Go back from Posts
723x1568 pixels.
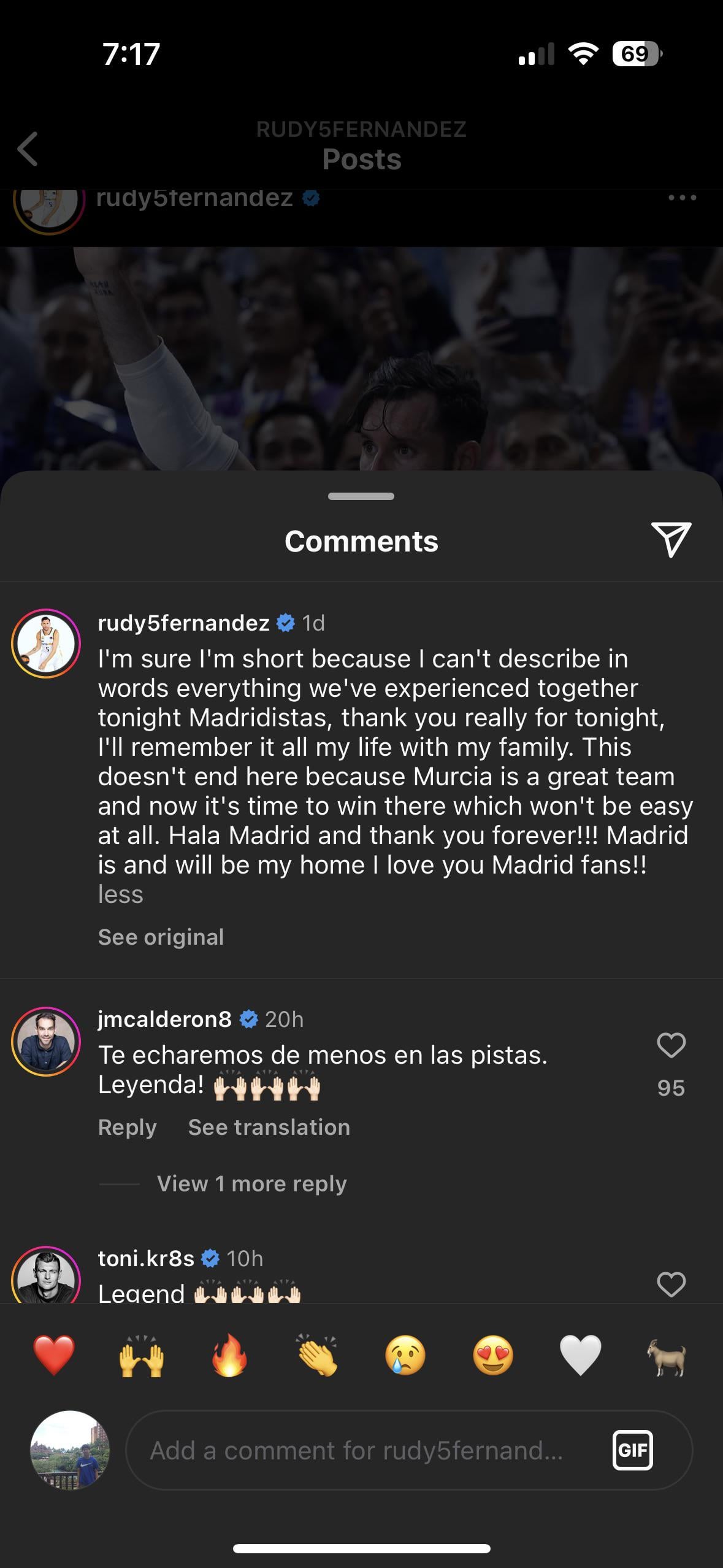tap(28, 149)
